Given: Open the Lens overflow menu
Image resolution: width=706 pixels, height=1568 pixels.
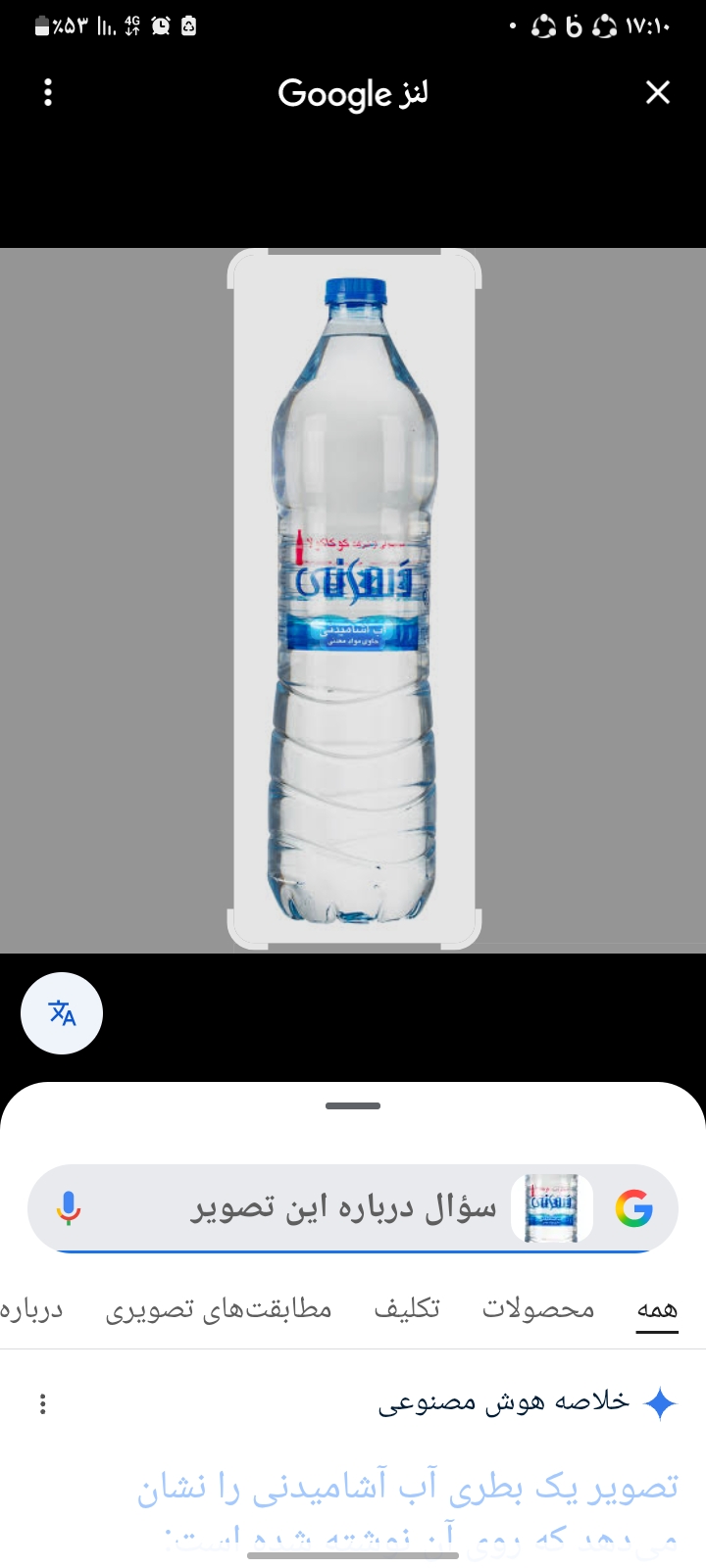Looking at the screenshot, I should [x=48, y=93].
